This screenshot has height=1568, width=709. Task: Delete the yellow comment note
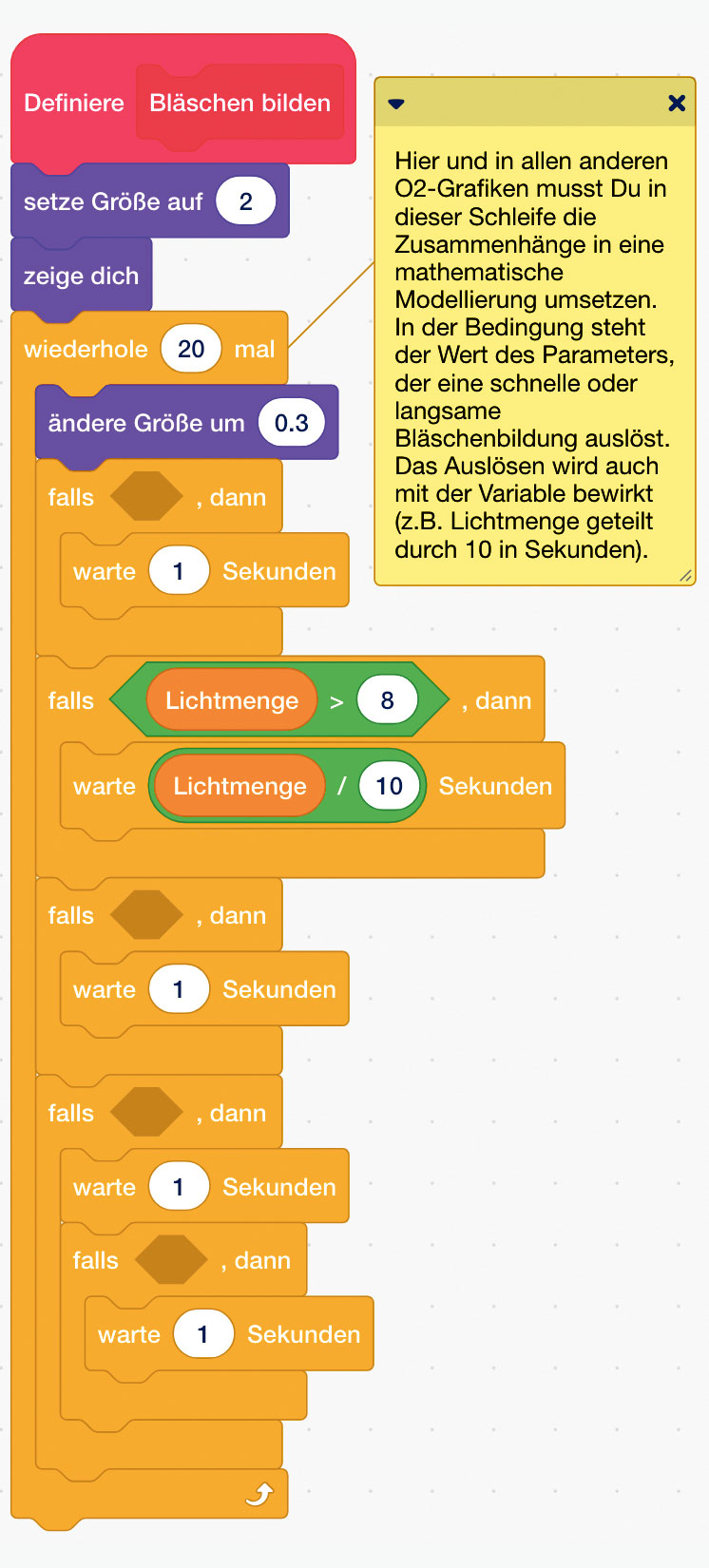676,103
